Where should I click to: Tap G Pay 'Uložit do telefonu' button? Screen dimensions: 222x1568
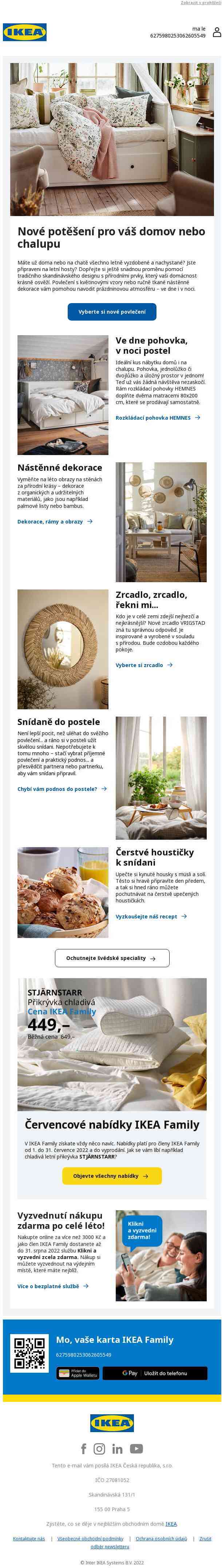pos(155,1373)
